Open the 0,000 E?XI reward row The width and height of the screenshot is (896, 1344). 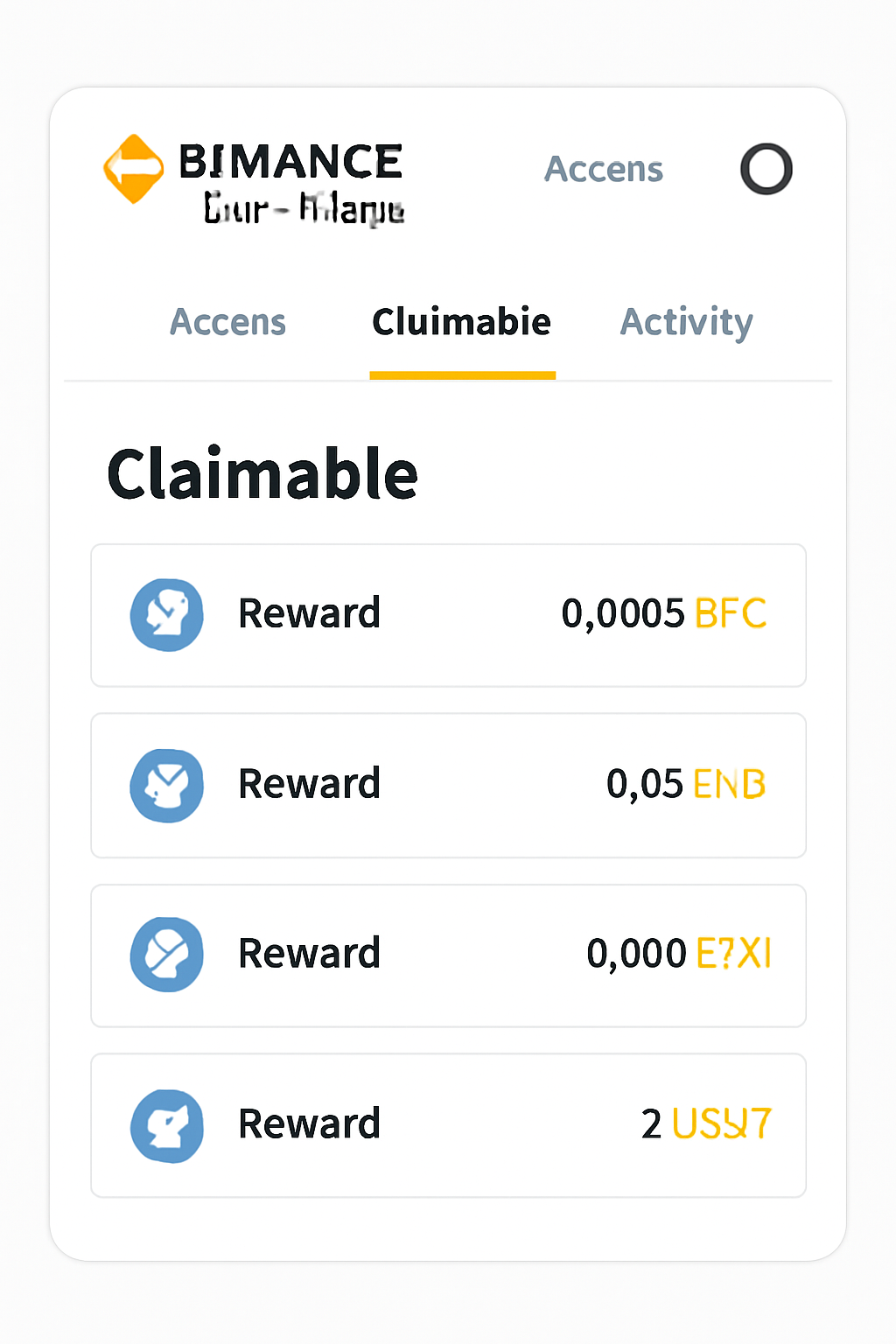[x=448, y=955]
